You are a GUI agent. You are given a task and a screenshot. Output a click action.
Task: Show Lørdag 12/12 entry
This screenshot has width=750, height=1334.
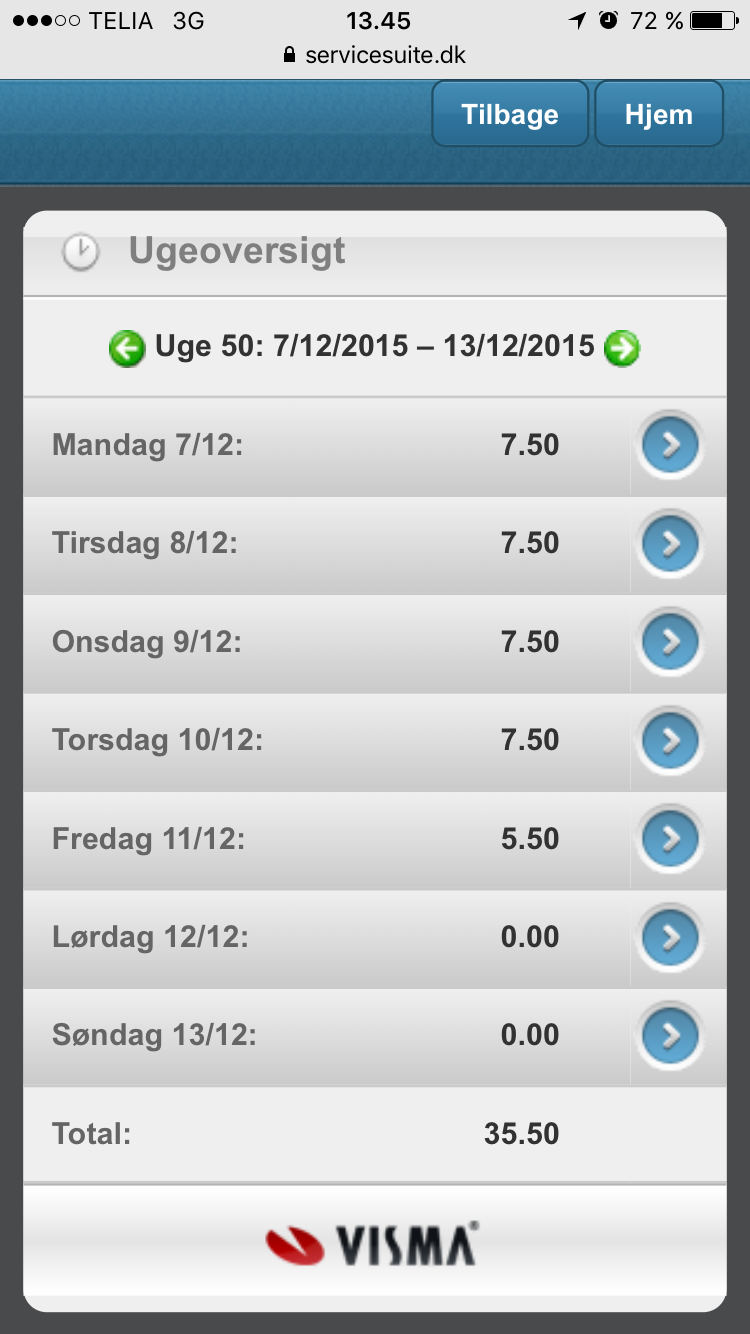click(x=375, y=939)
